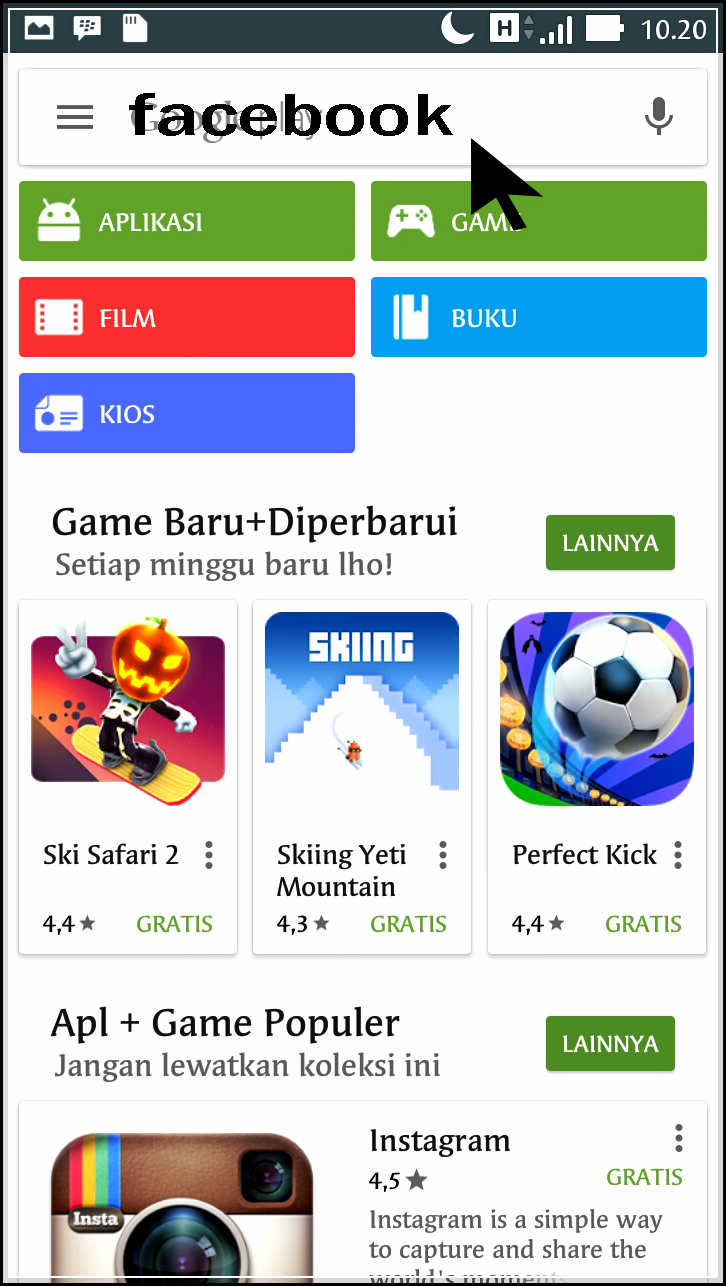Open the hamburger drawer menu
Viewport: 726px width, 1286px height.
[x=75, y=117]
